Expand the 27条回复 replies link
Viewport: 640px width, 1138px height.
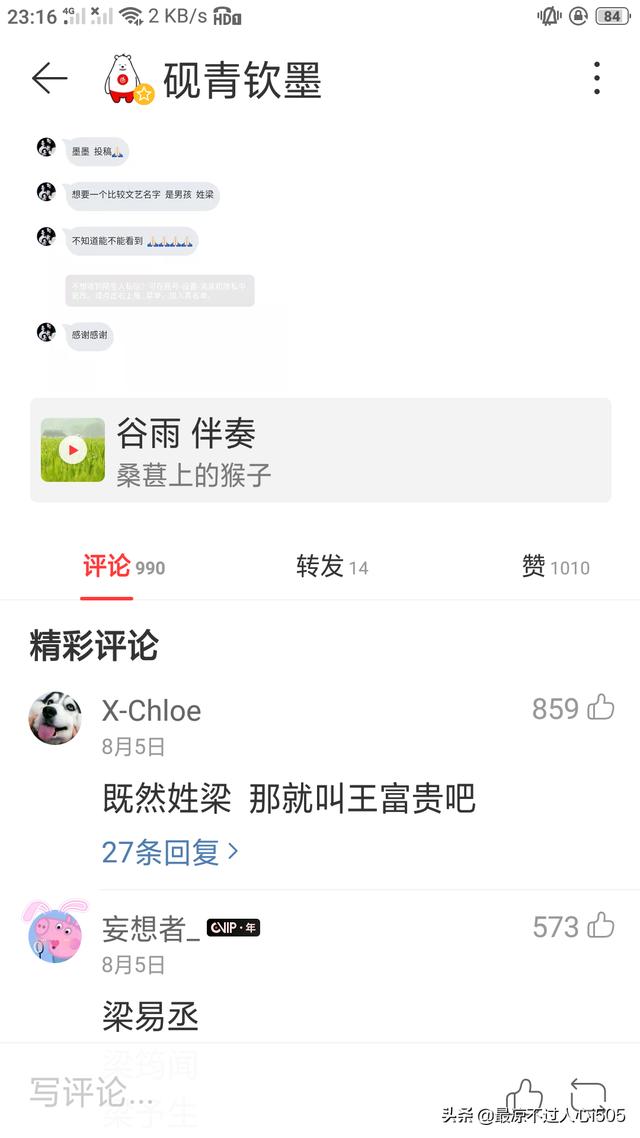point(170,851)
